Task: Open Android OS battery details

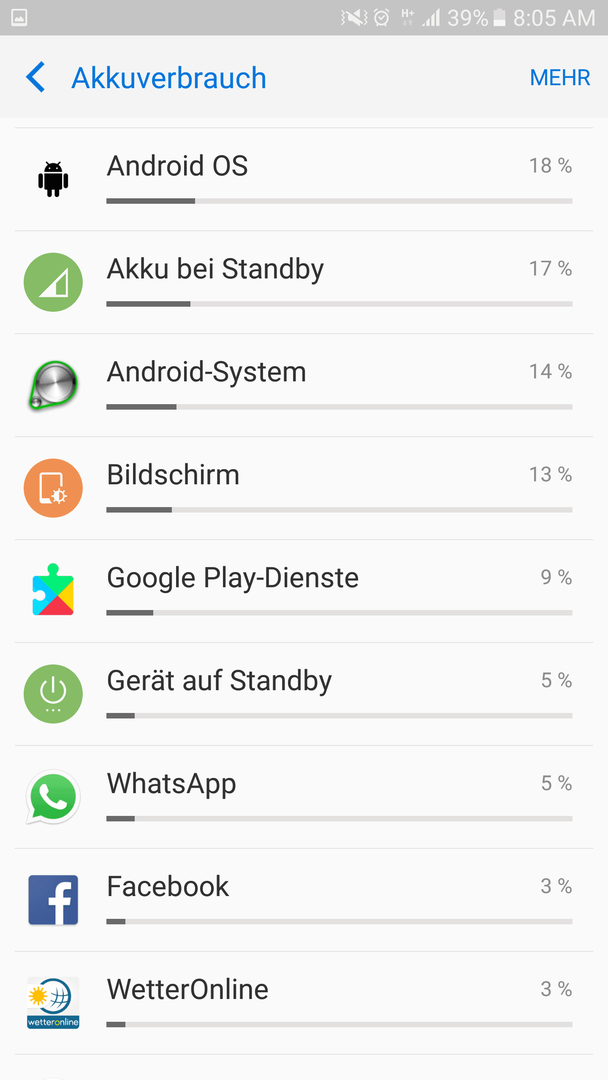Action: (x=304, y=180)
